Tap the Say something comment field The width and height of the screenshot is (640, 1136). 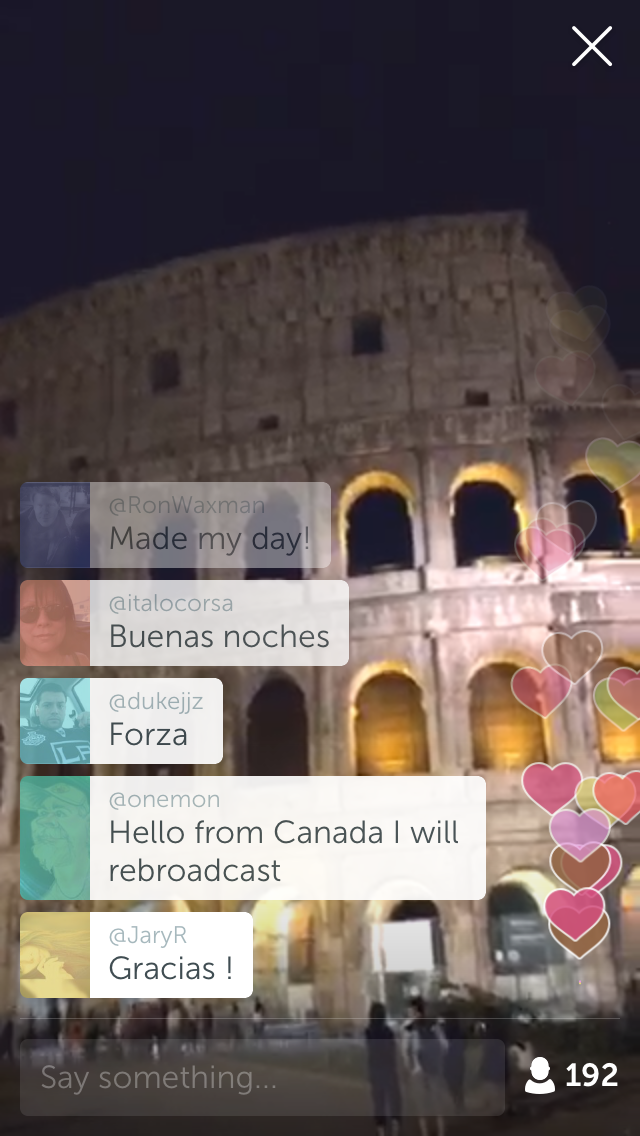(262, 1077)
